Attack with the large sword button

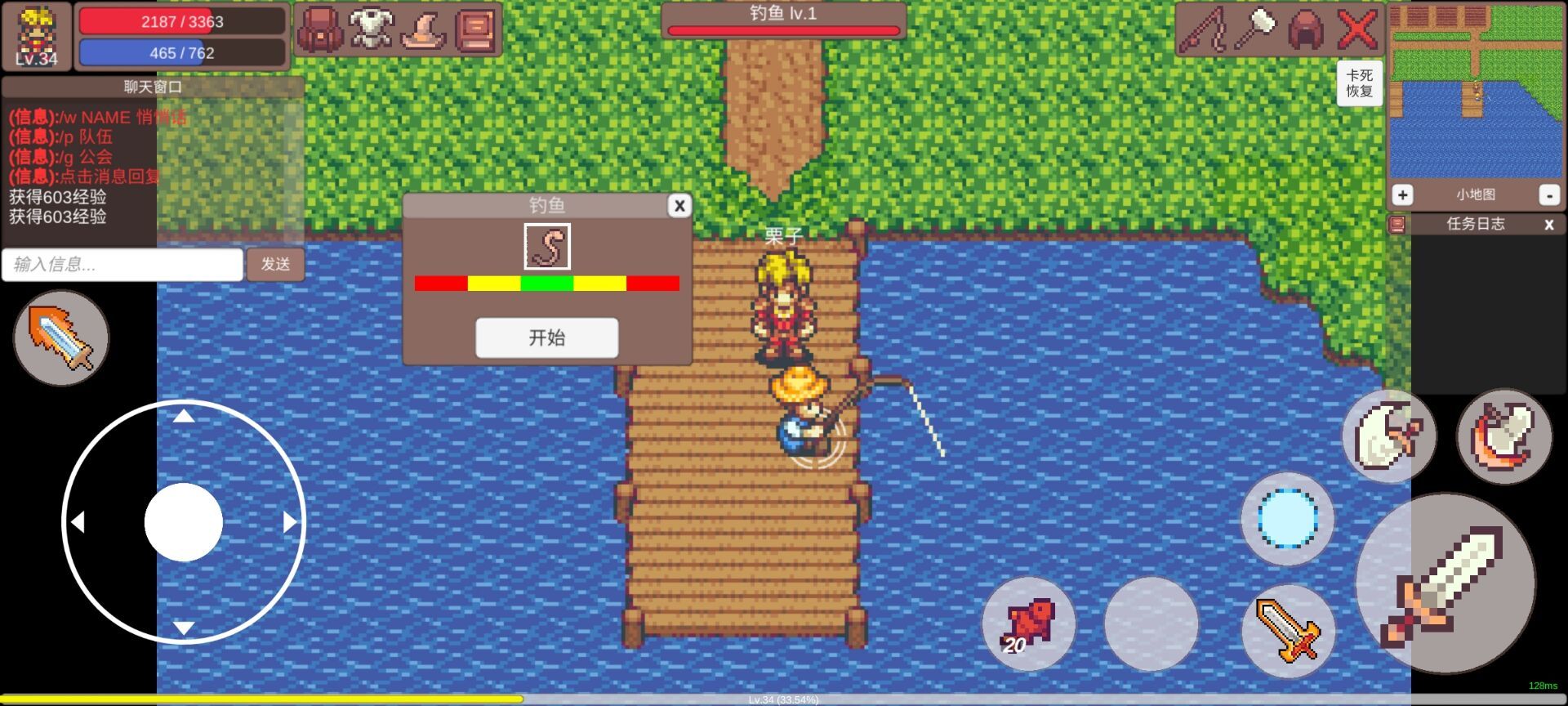click(1445, 583)
